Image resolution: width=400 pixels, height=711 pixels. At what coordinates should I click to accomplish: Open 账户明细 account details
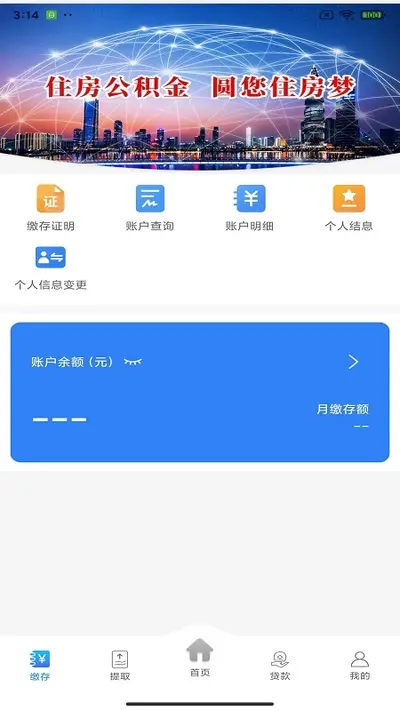click(250, 208)
